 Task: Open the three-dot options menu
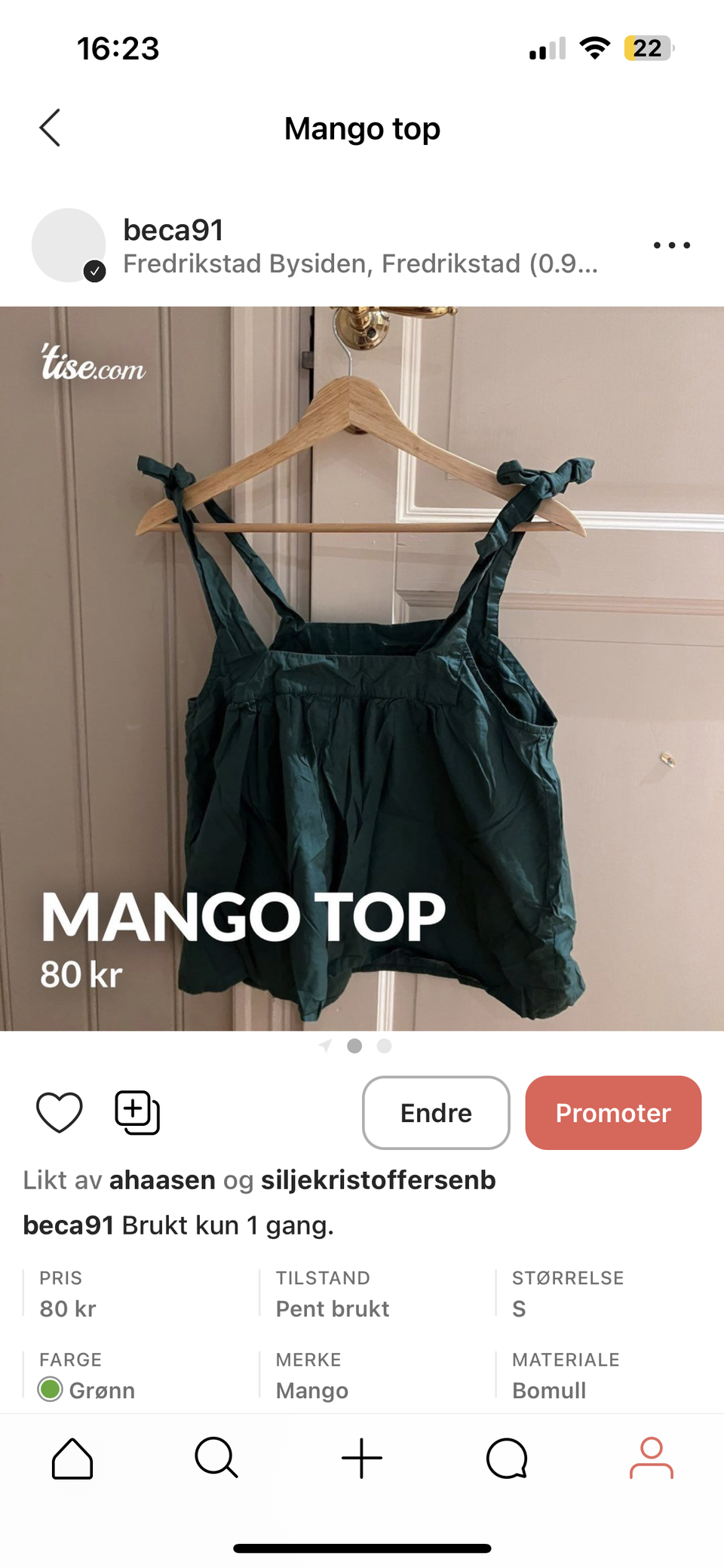pyautogui.click(x=671, y=245)
